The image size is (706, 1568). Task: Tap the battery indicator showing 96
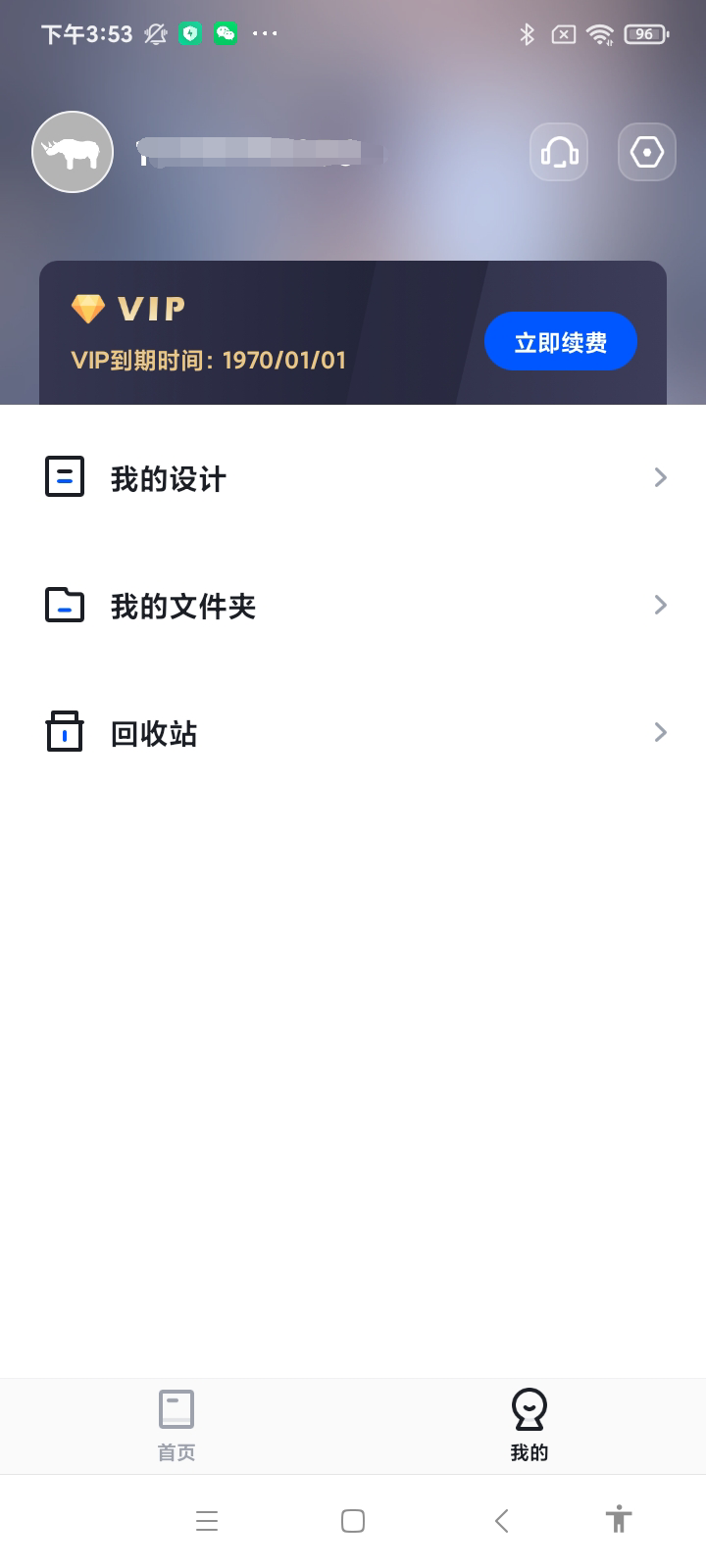pyautogui.click(x=643, y=32)
